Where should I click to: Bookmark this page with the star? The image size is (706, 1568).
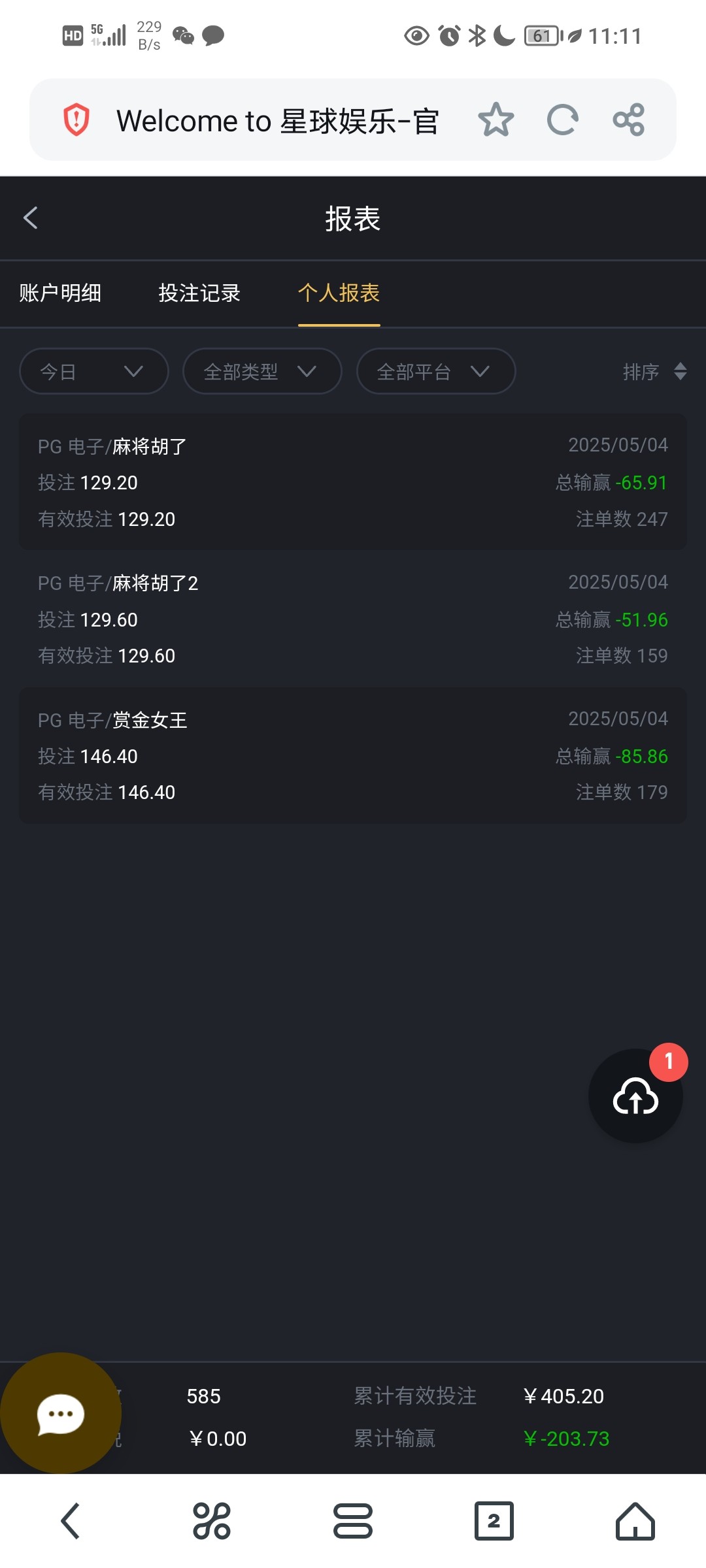tap(496, 120)
